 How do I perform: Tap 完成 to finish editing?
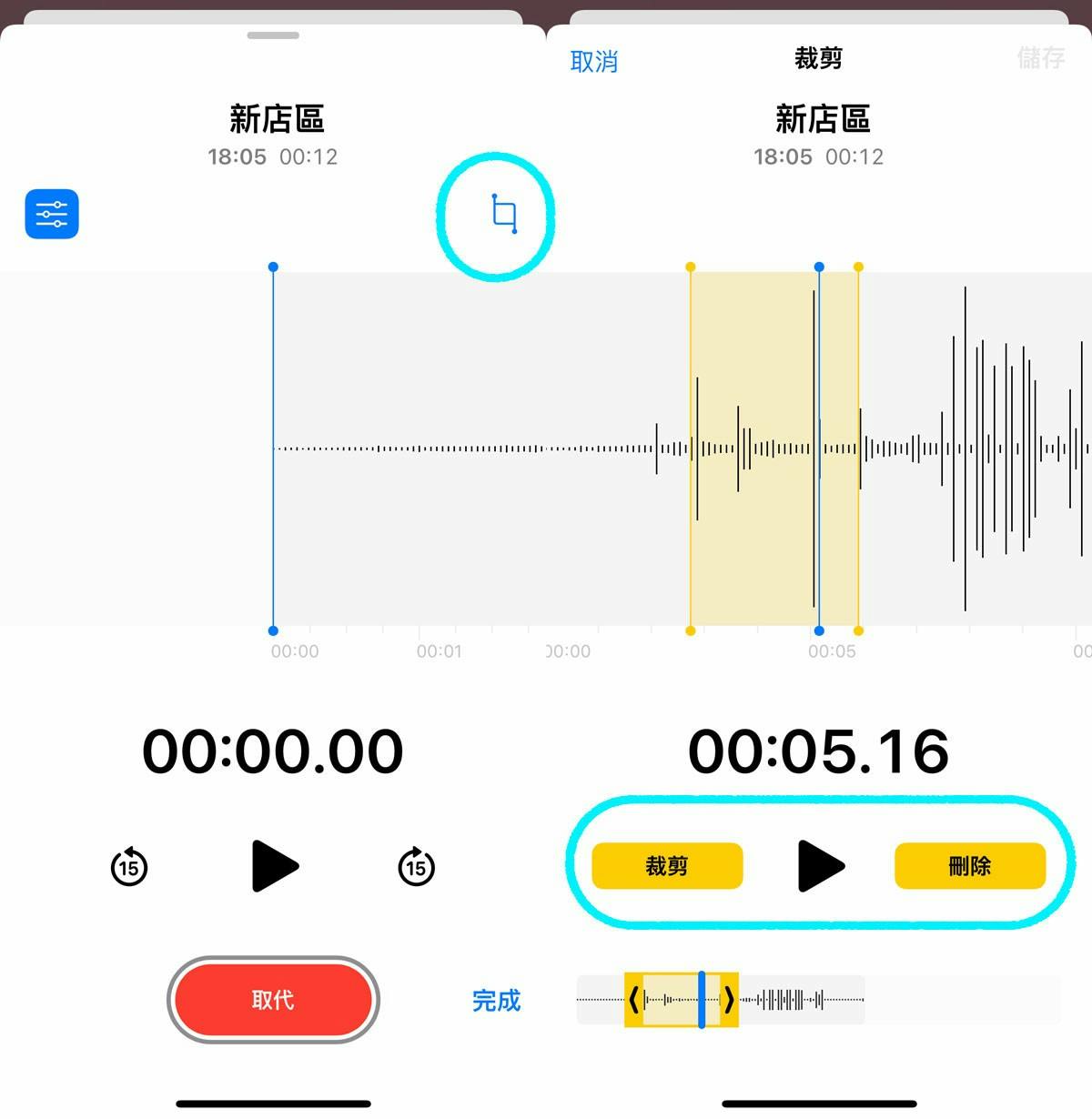coord(496,1001)
